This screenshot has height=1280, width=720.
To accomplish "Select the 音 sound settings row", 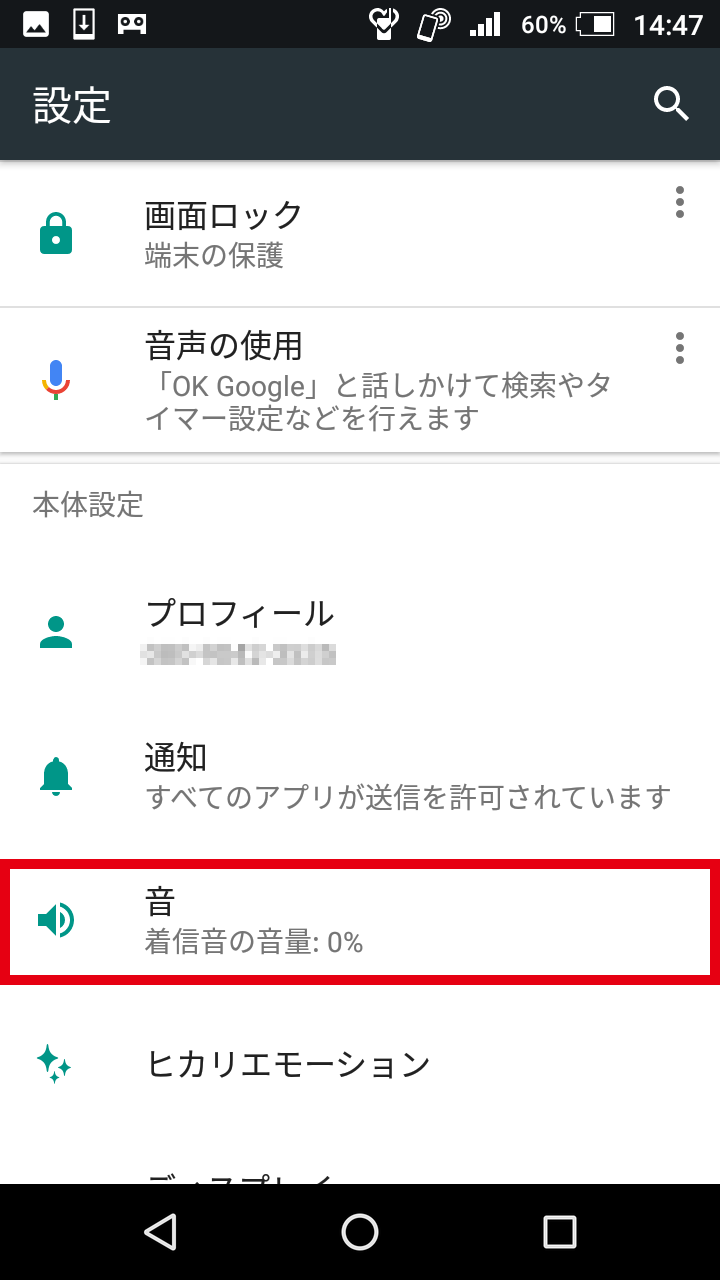I will (x=360, y=921).
